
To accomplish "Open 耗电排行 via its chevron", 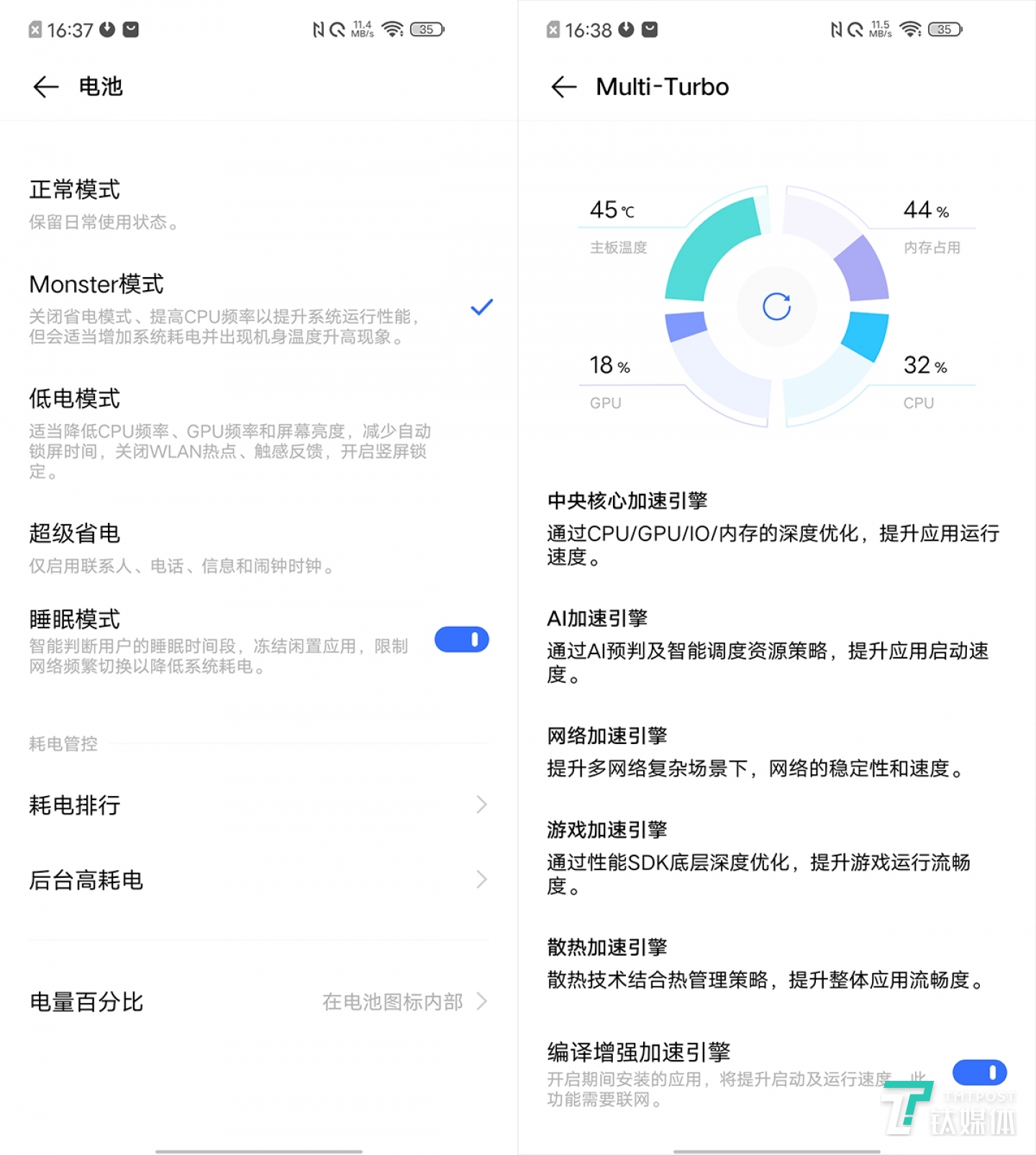I will pos(482,805).
